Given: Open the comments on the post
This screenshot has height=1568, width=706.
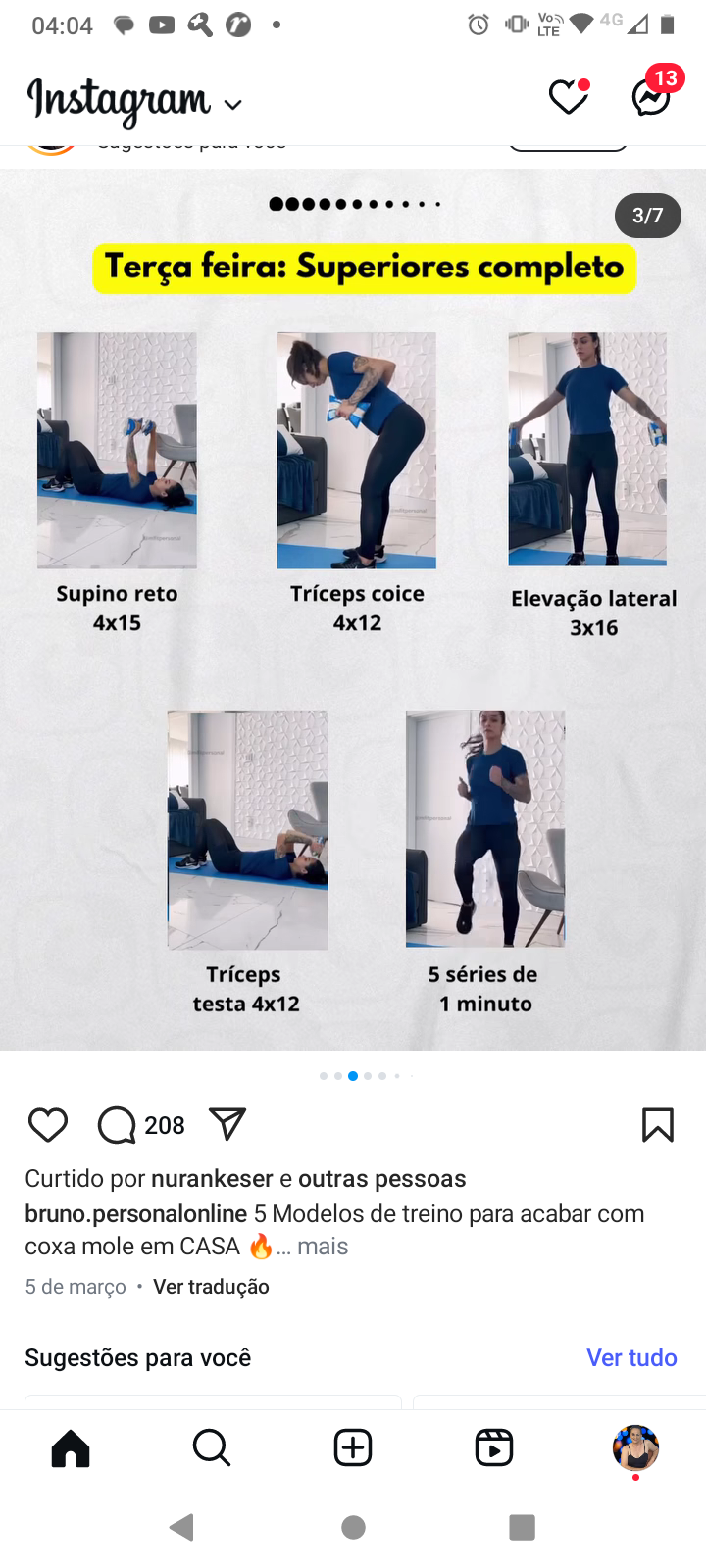Looking at the screenshot, I should pyautogui.click(x=118, y=1125).
